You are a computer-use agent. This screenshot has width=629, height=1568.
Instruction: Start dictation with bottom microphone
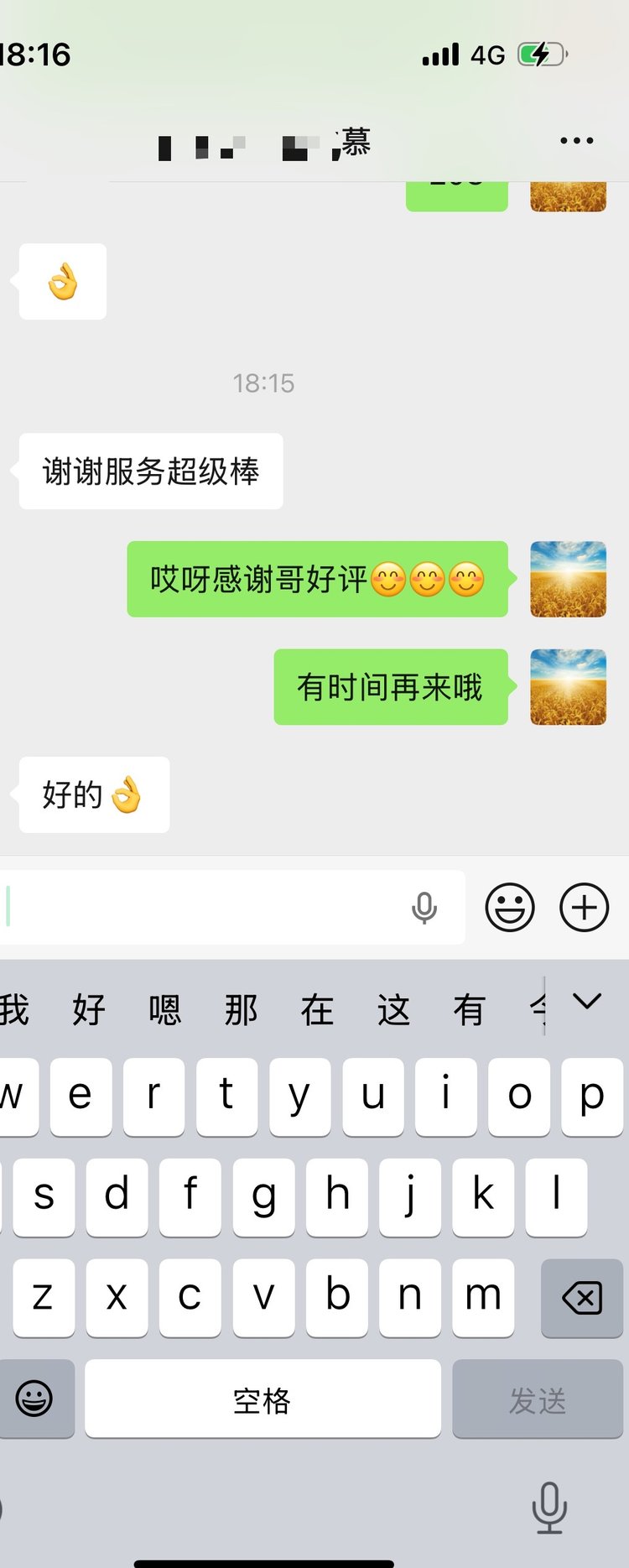point(549,1508)
